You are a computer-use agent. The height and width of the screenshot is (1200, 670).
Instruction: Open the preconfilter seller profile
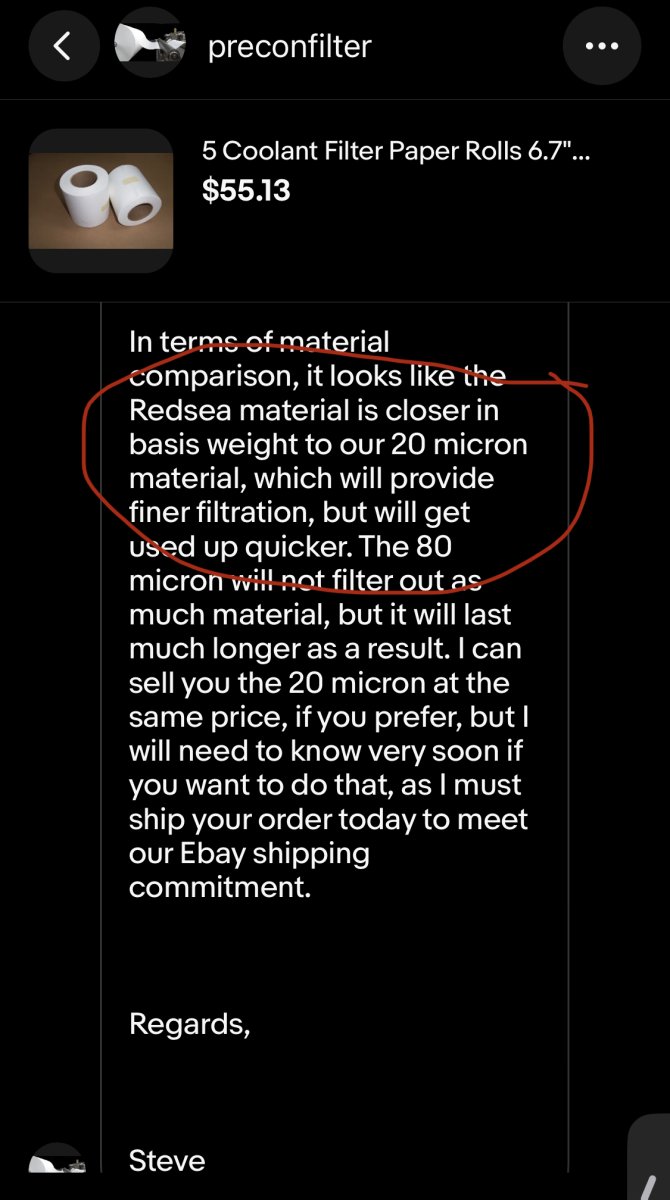coord(288,47)
